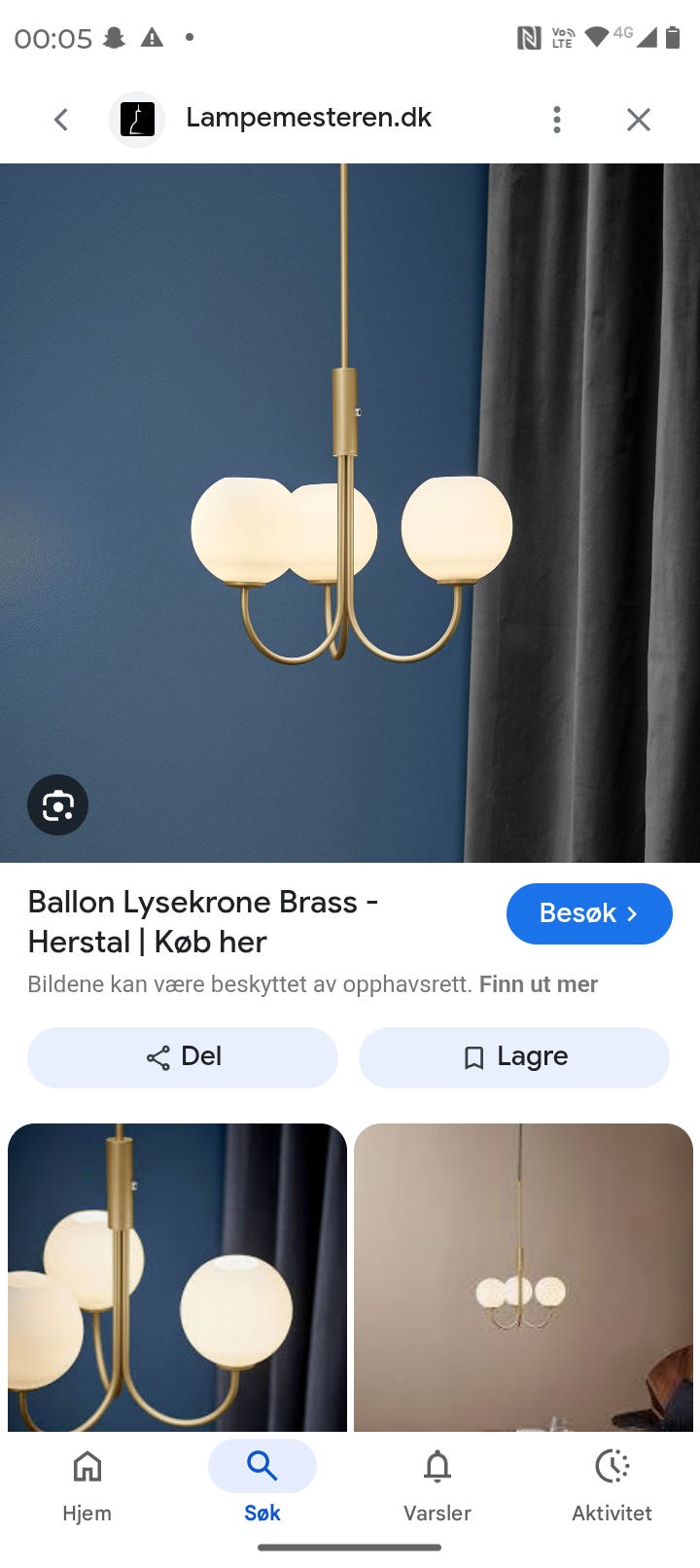Share the image via Del
This screenshot has width=700, height=1568.
pos(182,1056)
